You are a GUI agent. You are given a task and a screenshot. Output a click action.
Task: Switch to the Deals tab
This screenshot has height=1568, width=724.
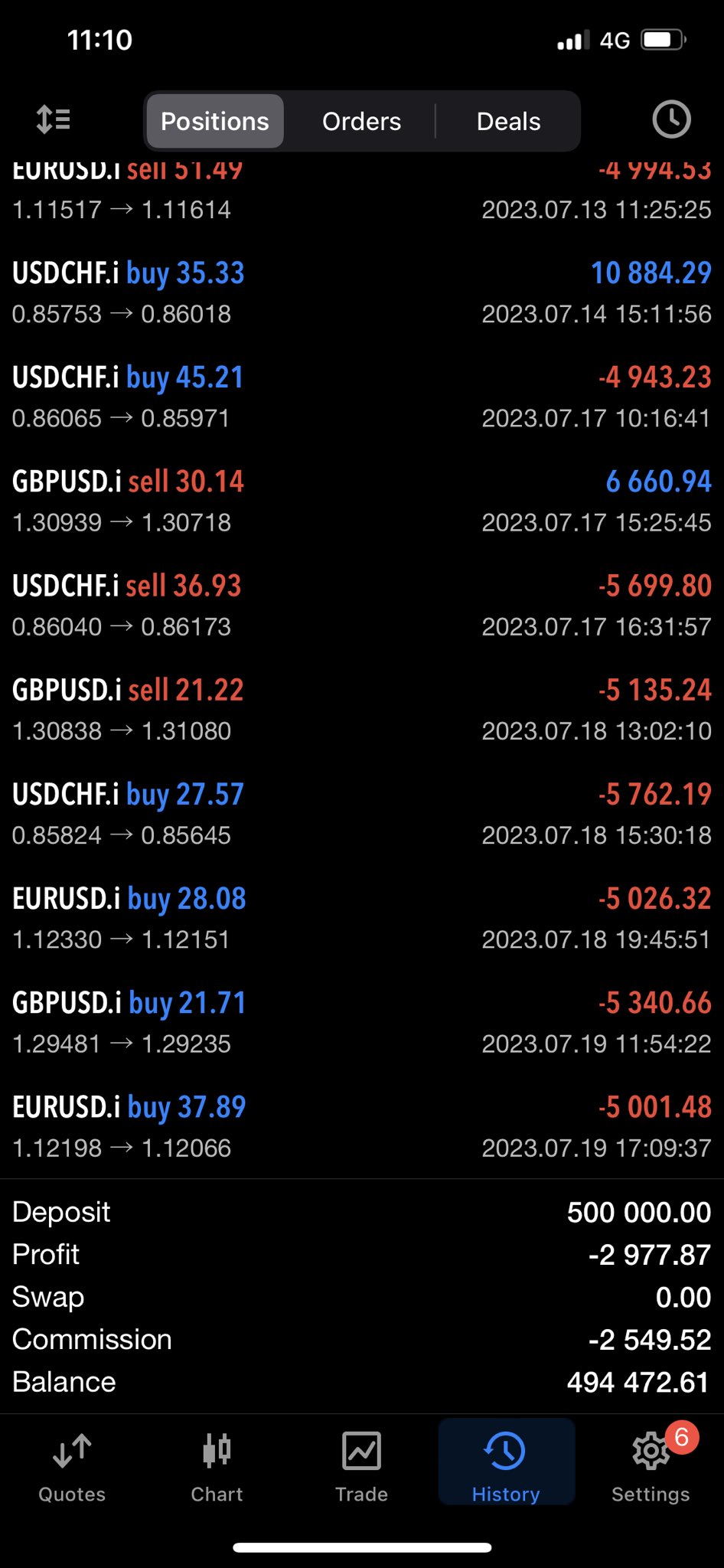point(508,121)
